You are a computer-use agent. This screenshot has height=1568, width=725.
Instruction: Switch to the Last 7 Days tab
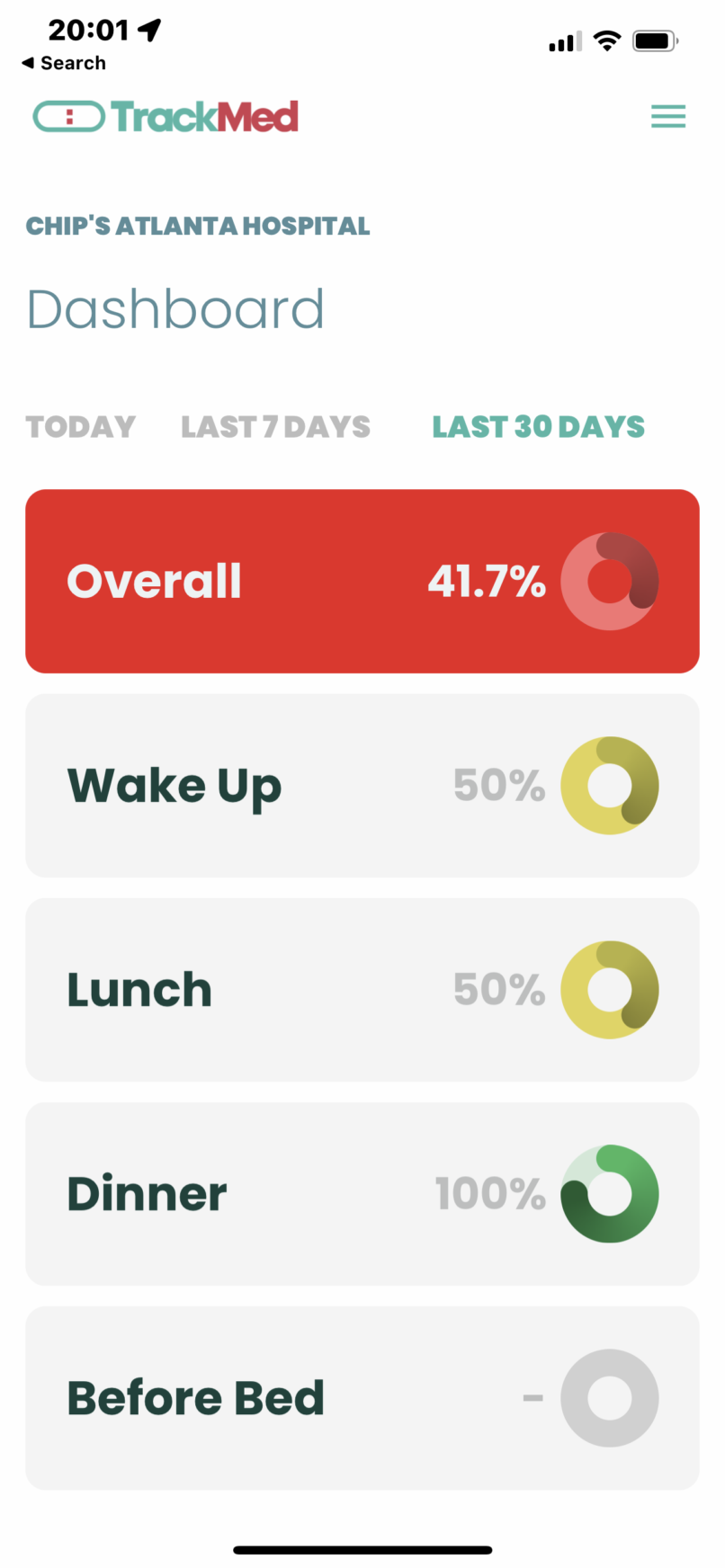click(x=275, y=427)
